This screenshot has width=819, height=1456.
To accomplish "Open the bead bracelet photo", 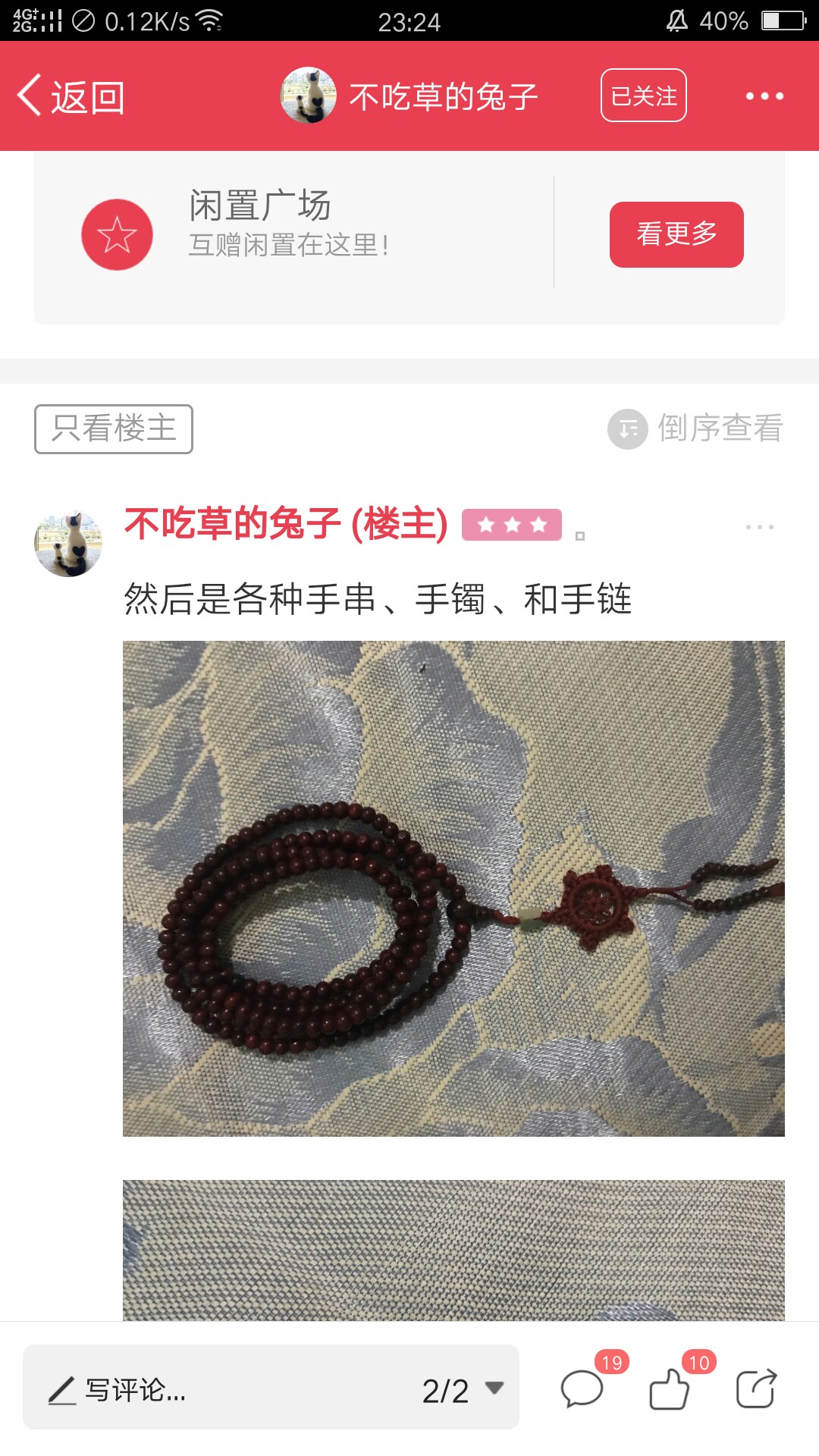I will (453, 888).
